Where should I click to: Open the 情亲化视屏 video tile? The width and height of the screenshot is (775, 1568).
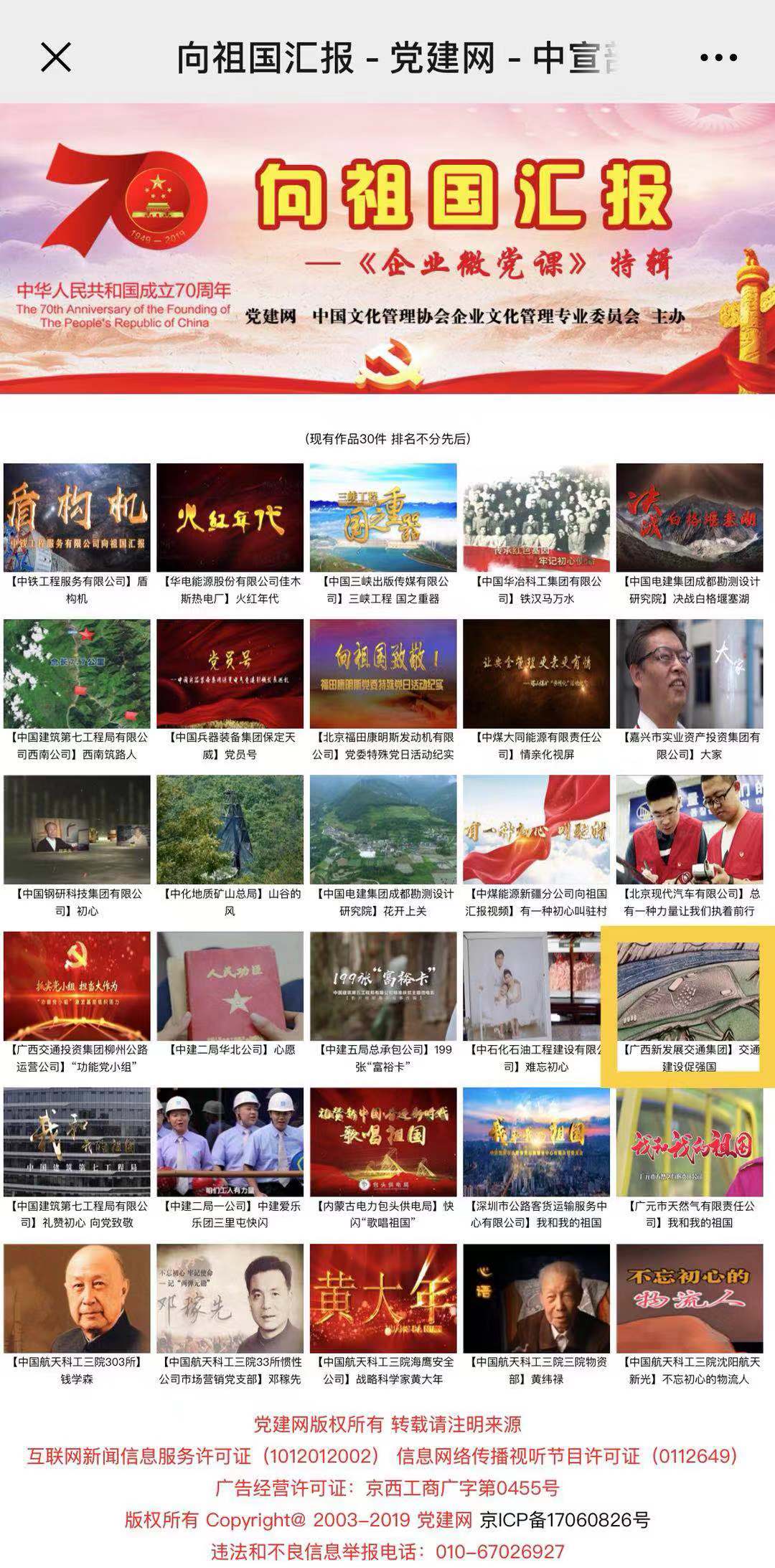[x=536, y=674]
